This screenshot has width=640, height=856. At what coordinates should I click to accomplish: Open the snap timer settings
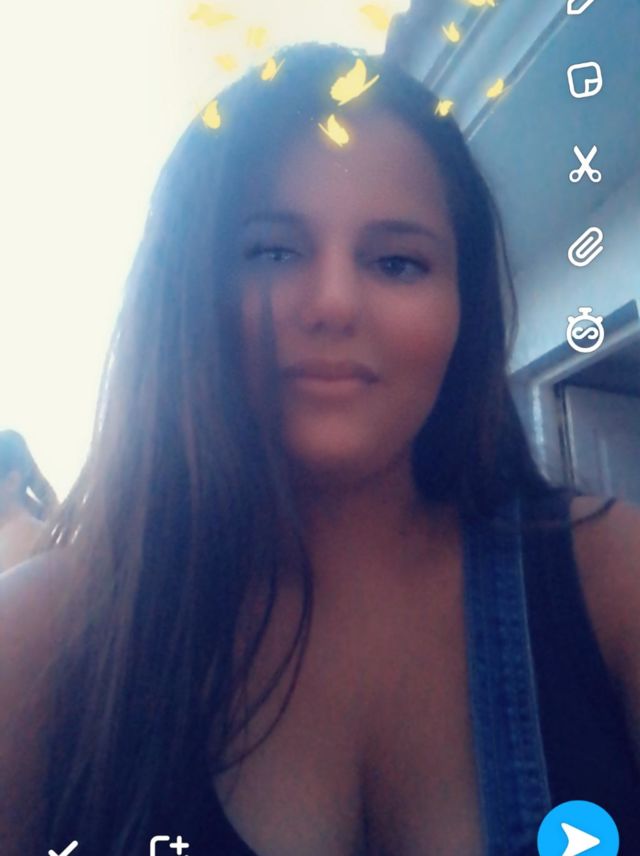point(585,331)
